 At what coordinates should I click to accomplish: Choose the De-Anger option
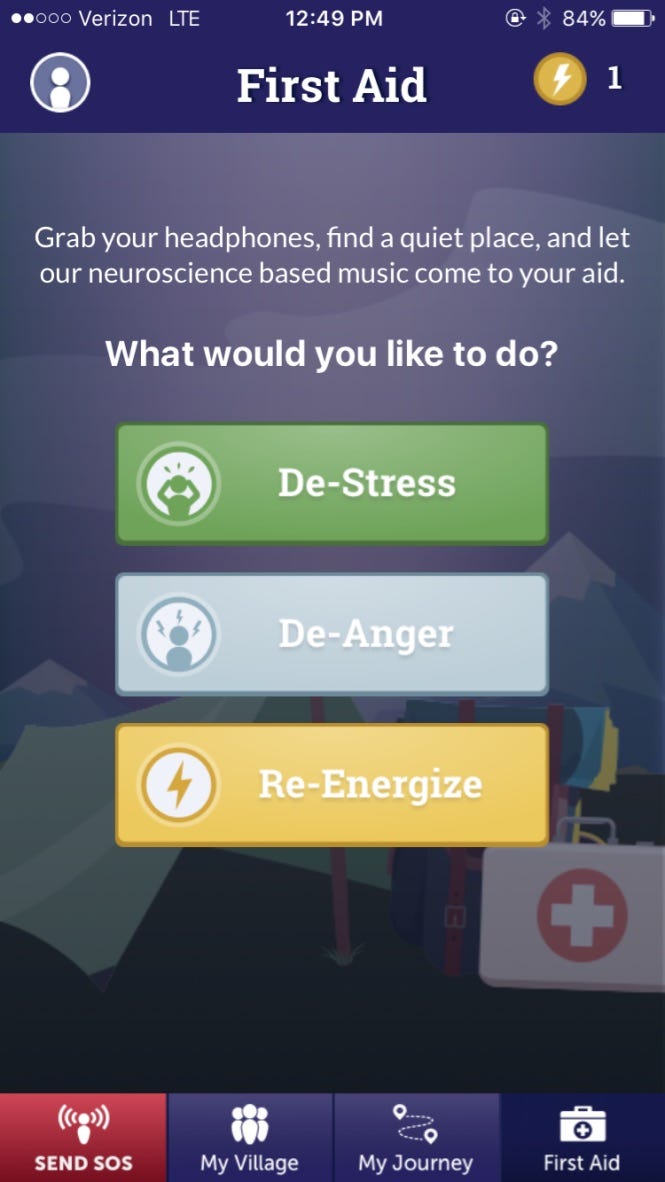(x=332, y=634)
